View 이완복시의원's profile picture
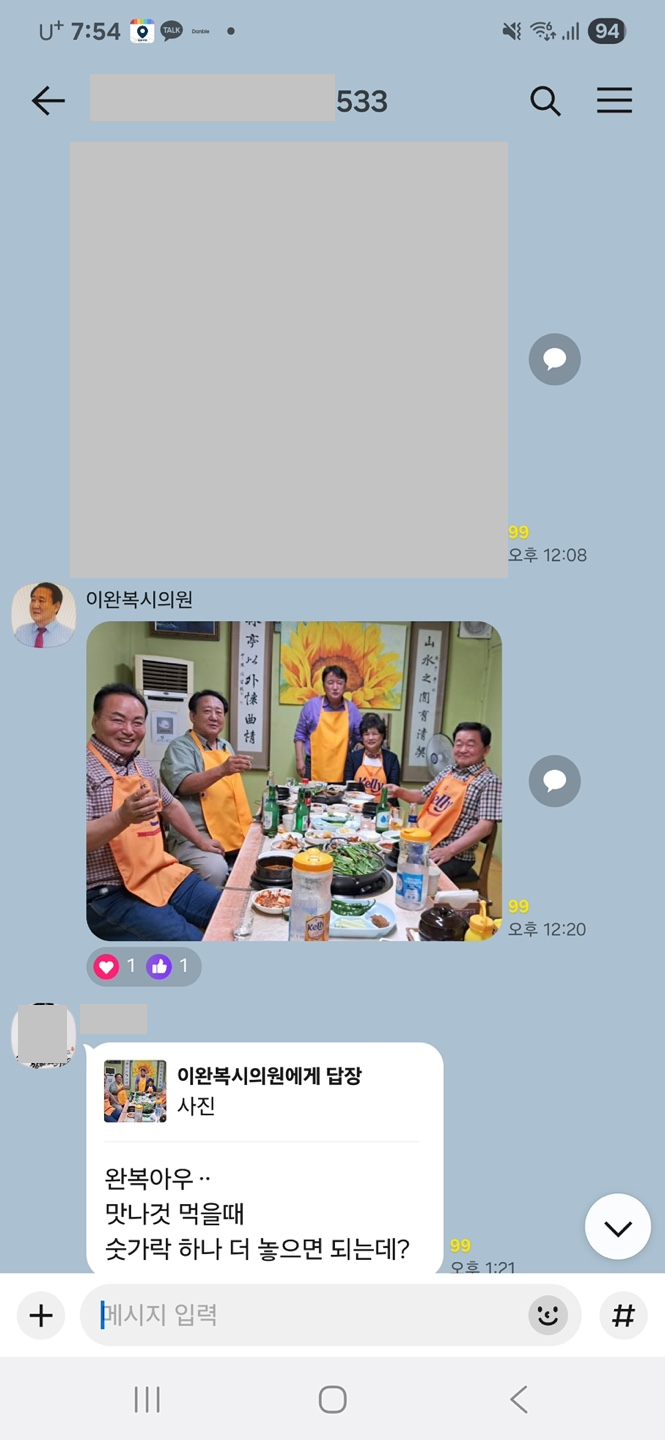665x1440 pixels. click(43, 615)
